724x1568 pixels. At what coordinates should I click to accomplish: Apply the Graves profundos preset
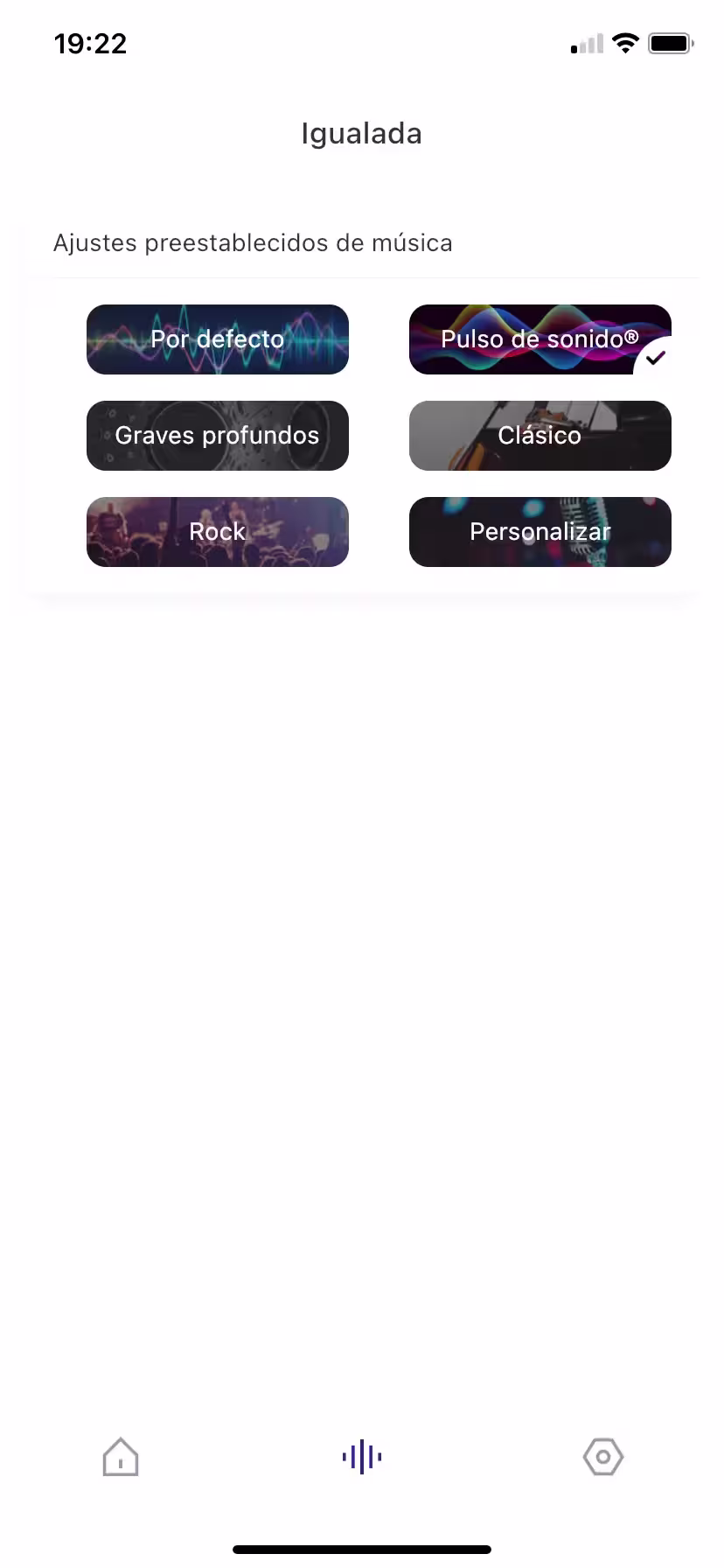[x=218, y=436]
